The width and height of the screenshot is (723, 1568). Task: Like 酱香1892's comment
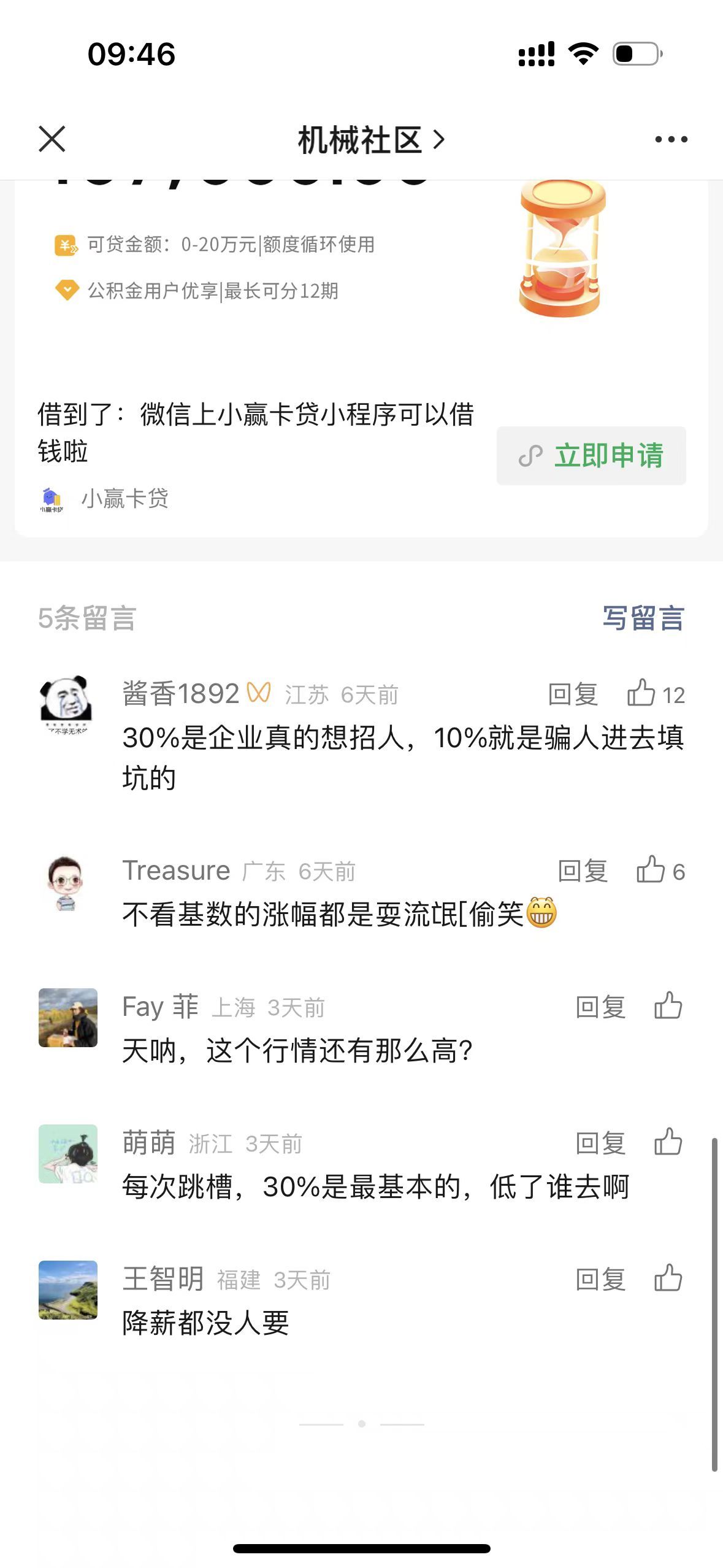641,693
